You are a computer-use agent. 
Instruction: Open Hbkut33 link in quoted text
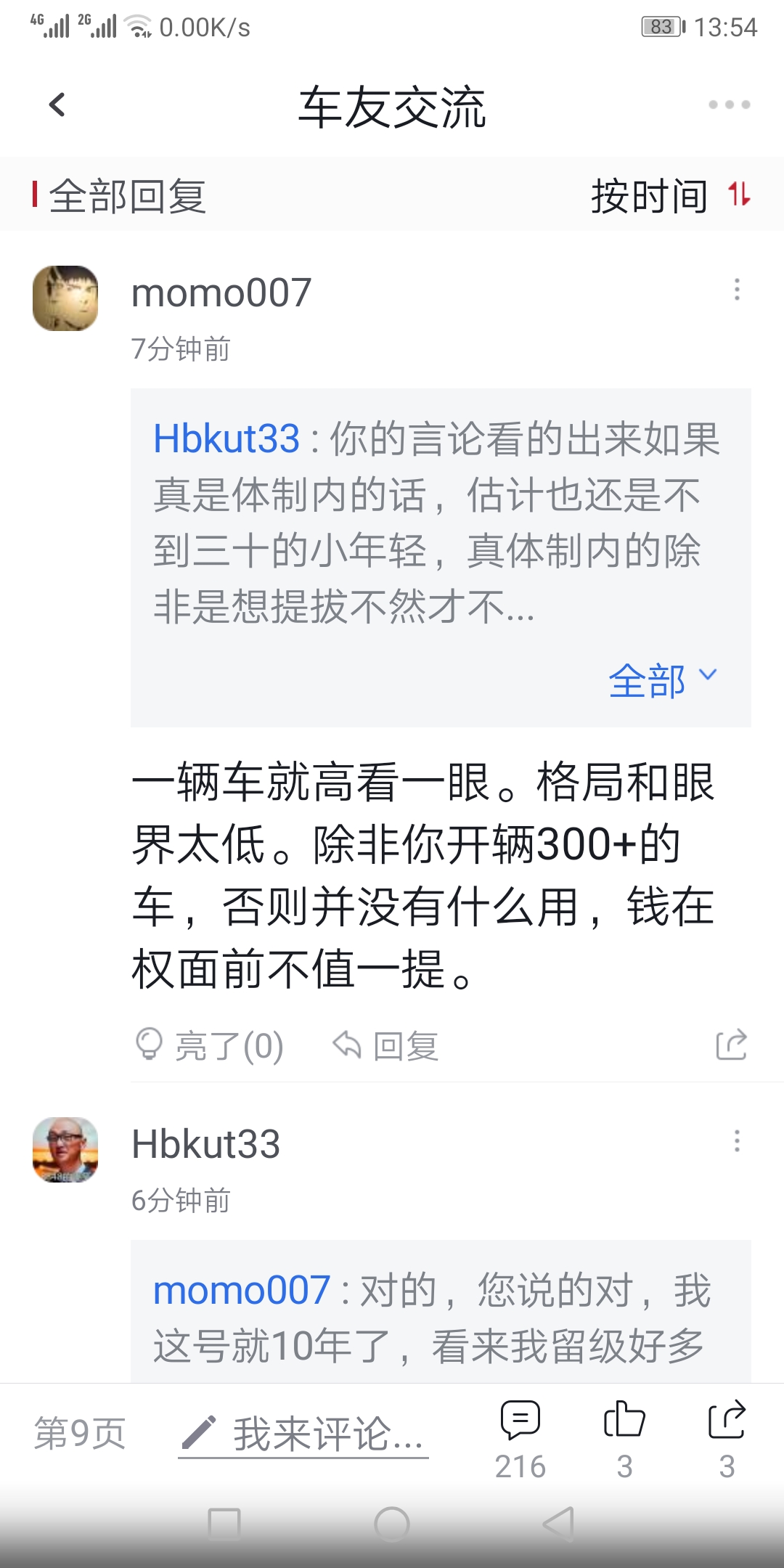226,439
